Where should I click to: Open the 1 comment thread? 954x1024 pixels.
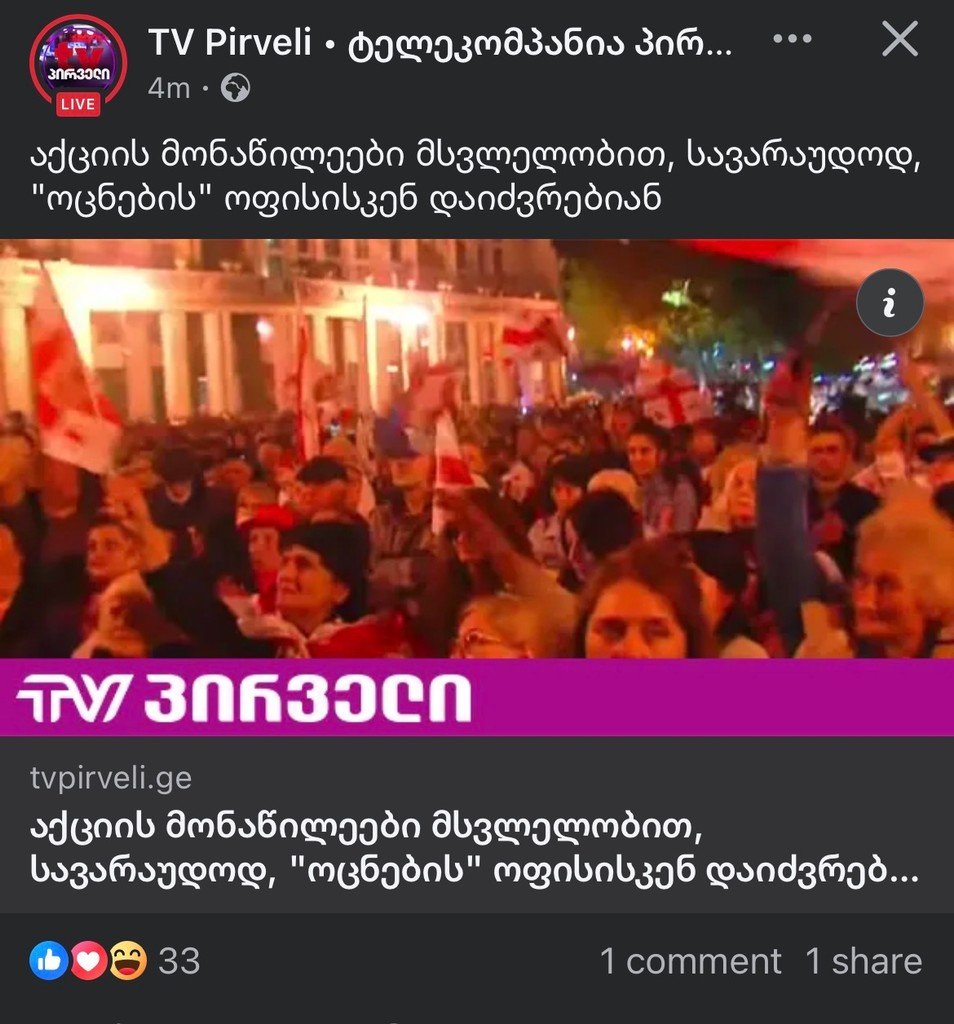pos(690,961)
